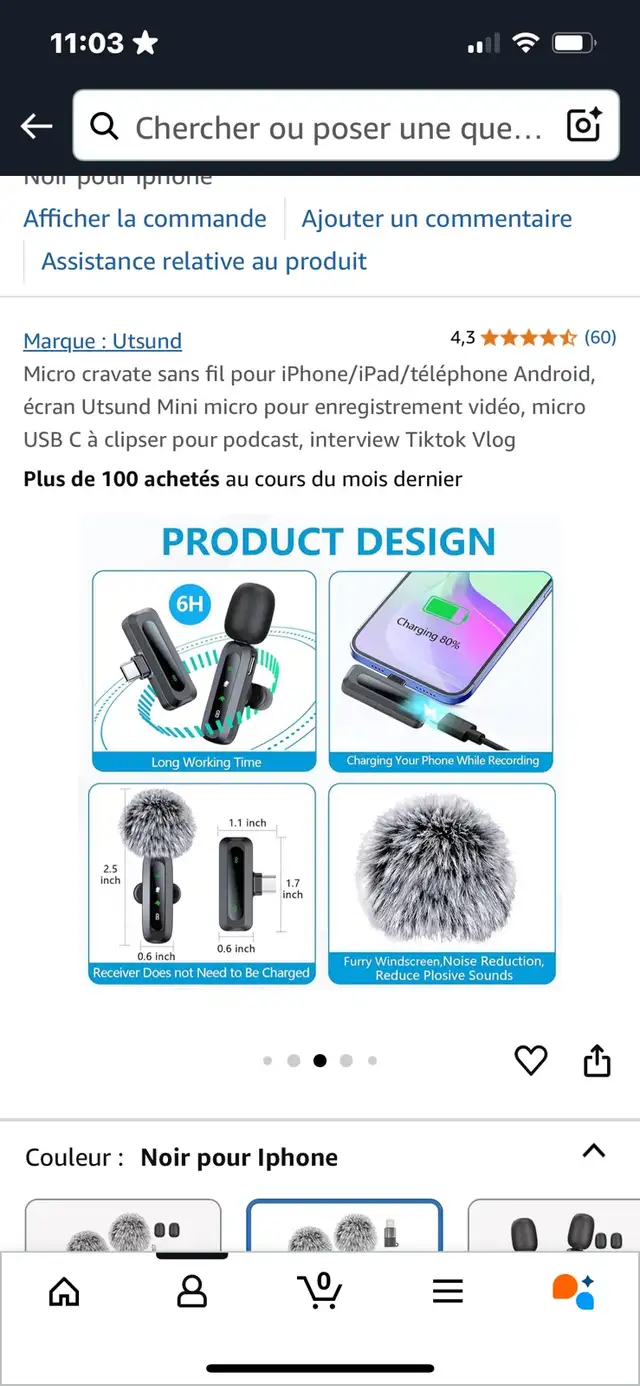Open 'Afficher la commande' link
The height and width of the screenshot is (1386, 640).
tap(145, 219)
